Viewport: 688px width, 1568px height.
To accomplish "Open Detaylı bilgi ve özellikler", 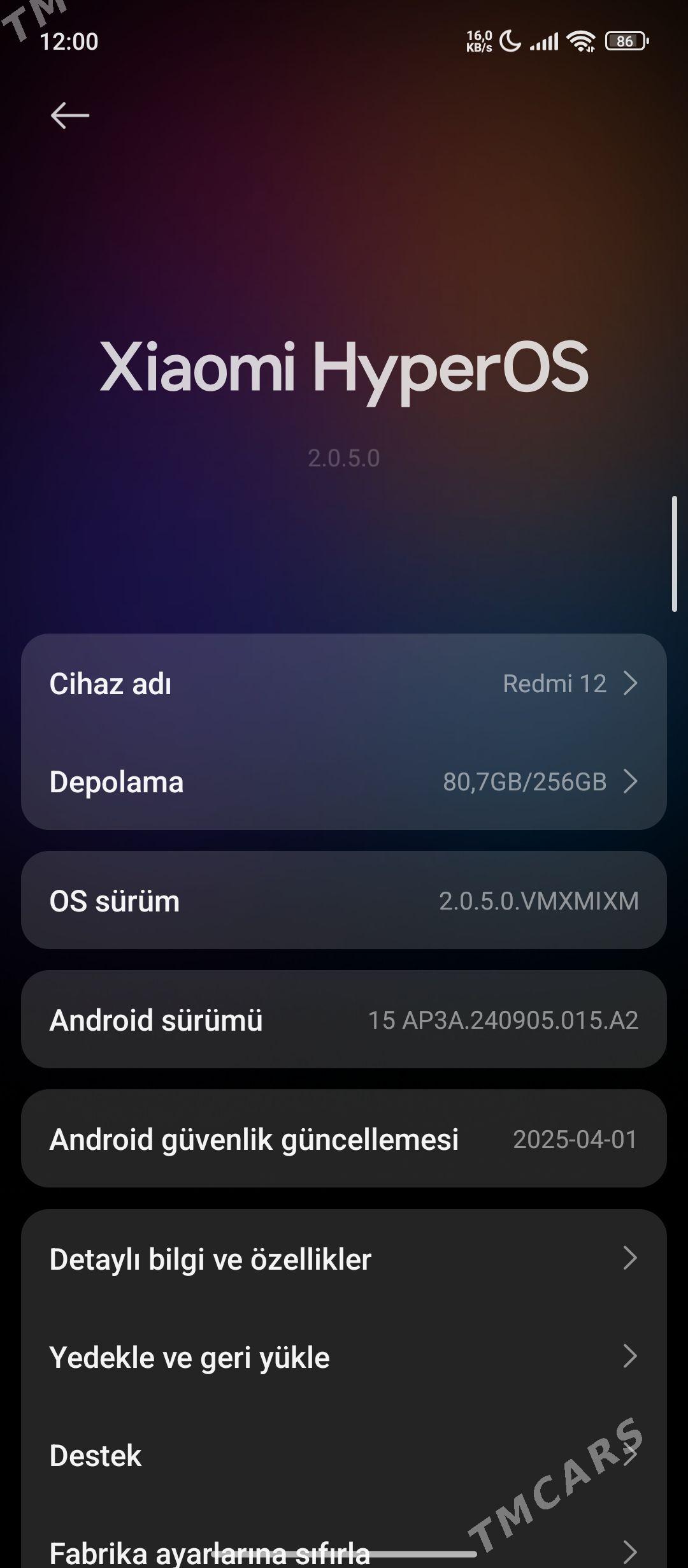I will 344,1259.
